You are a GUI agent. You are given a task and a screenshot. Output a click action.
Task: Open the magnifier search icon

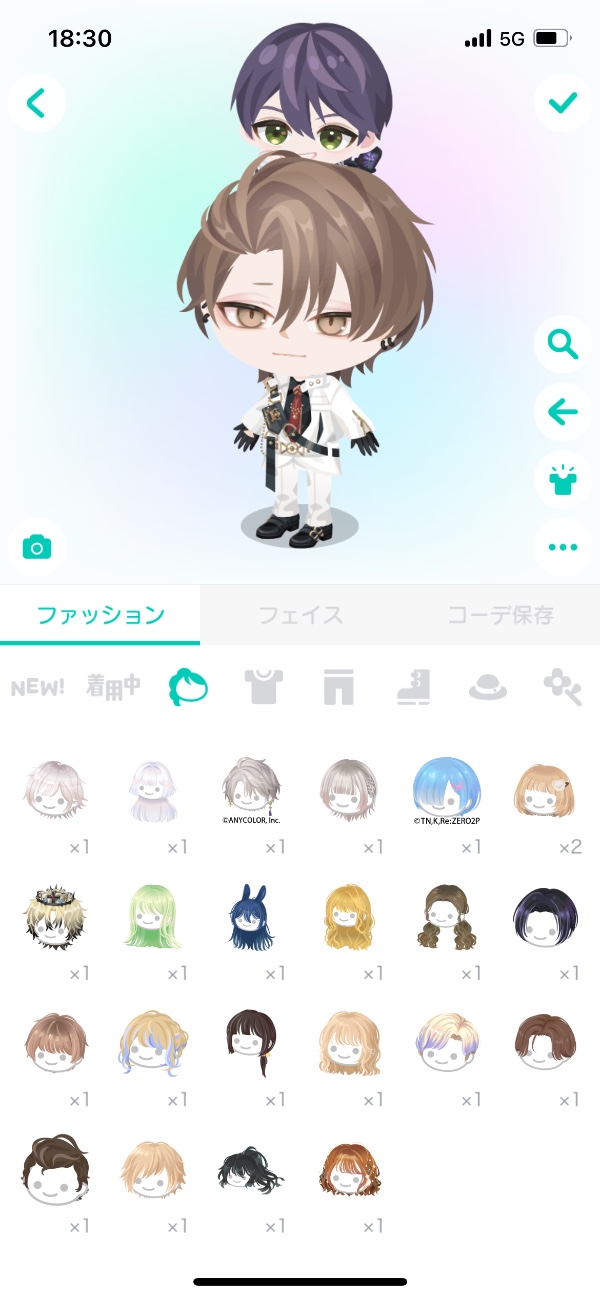[x=562, y=345]
